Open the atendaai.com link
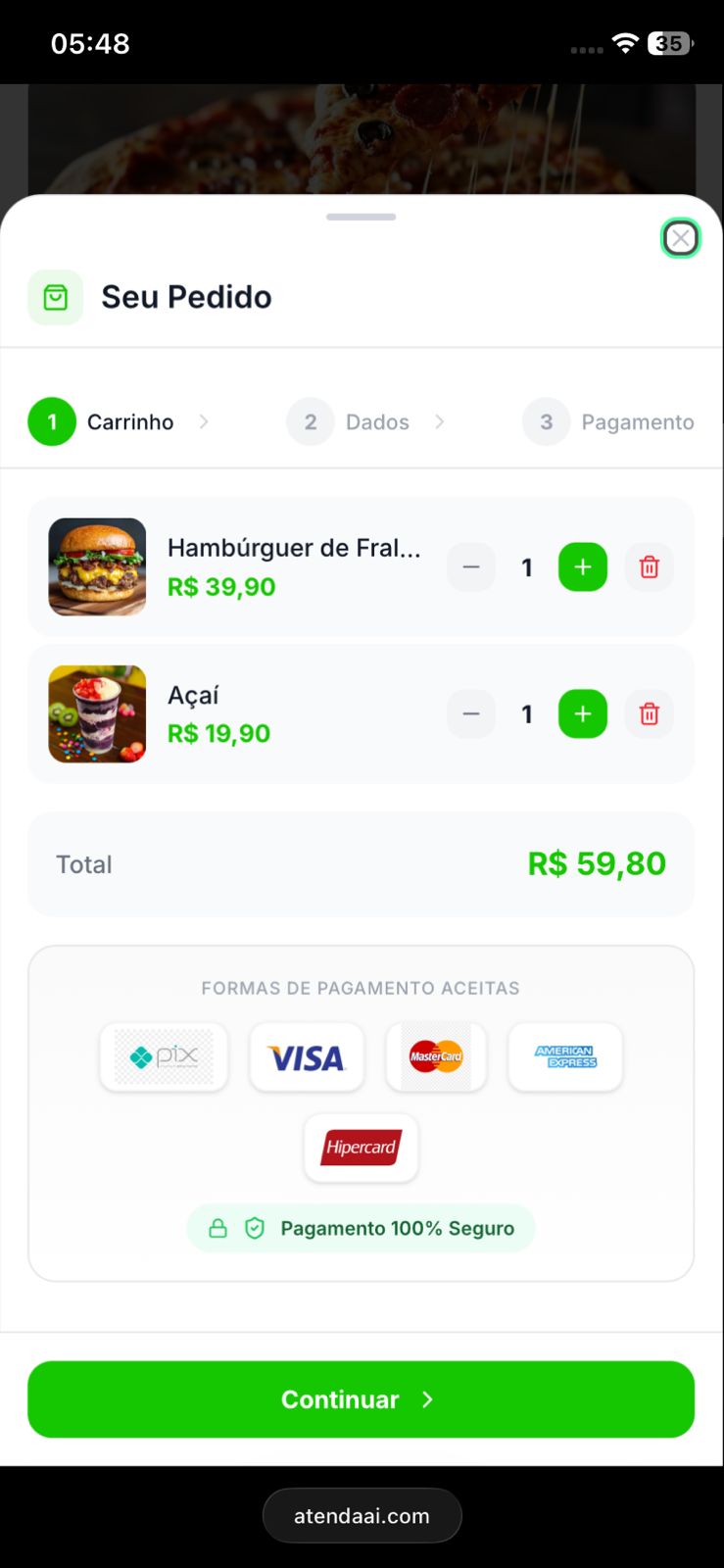 (362, 1515)
